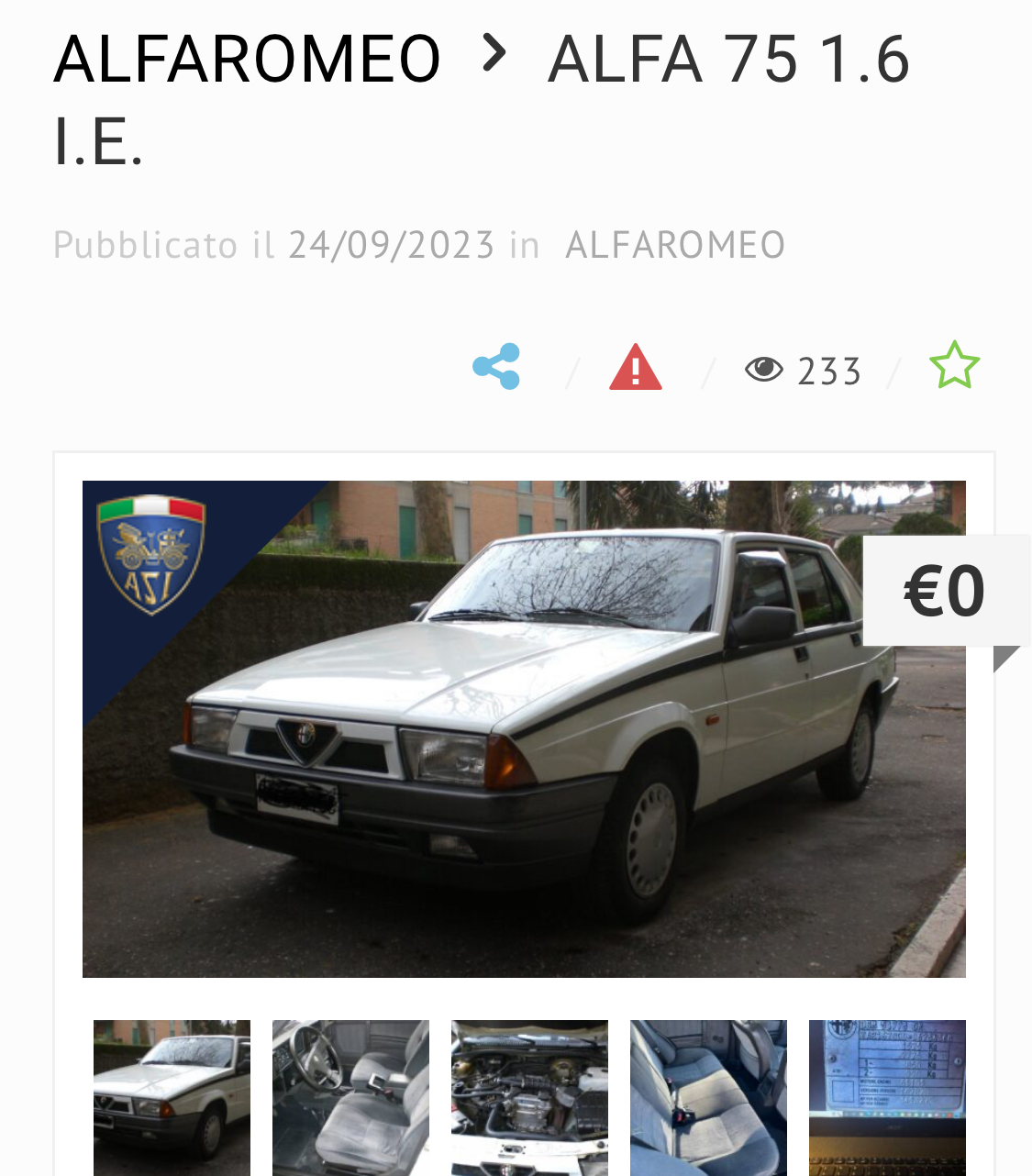View the engine bay thumbnail
Screen dimensions: 1032x1176
[x=529, y=1097]
